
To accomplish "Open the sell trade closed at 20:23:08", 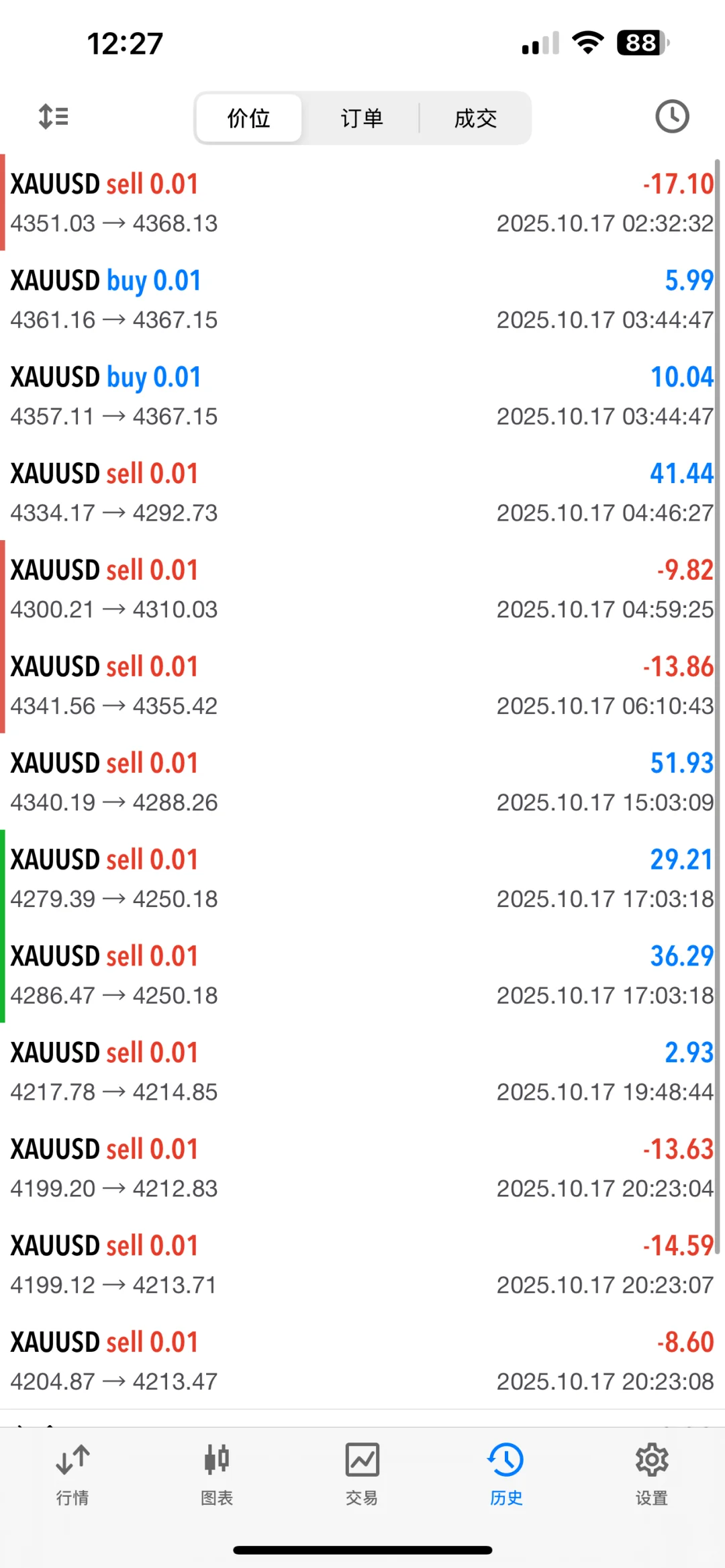I will (362, 1361).
